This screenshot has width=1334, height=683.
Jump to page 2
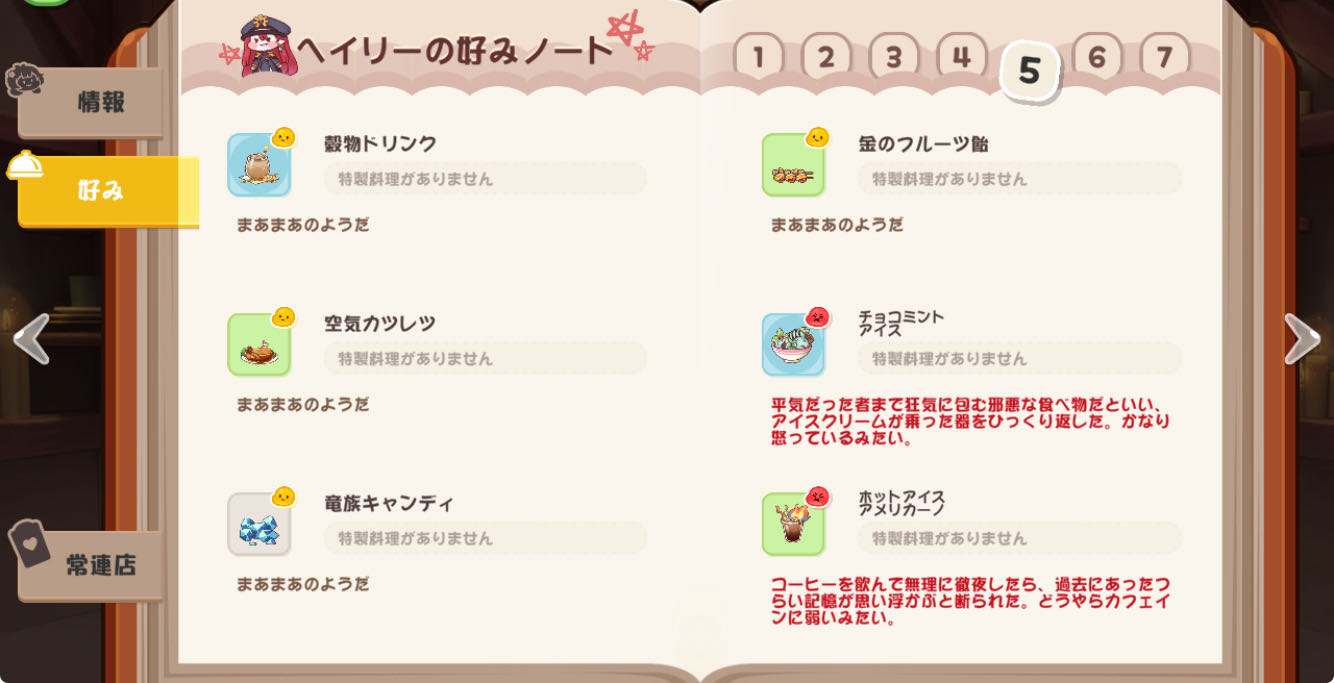pos(826,58)
